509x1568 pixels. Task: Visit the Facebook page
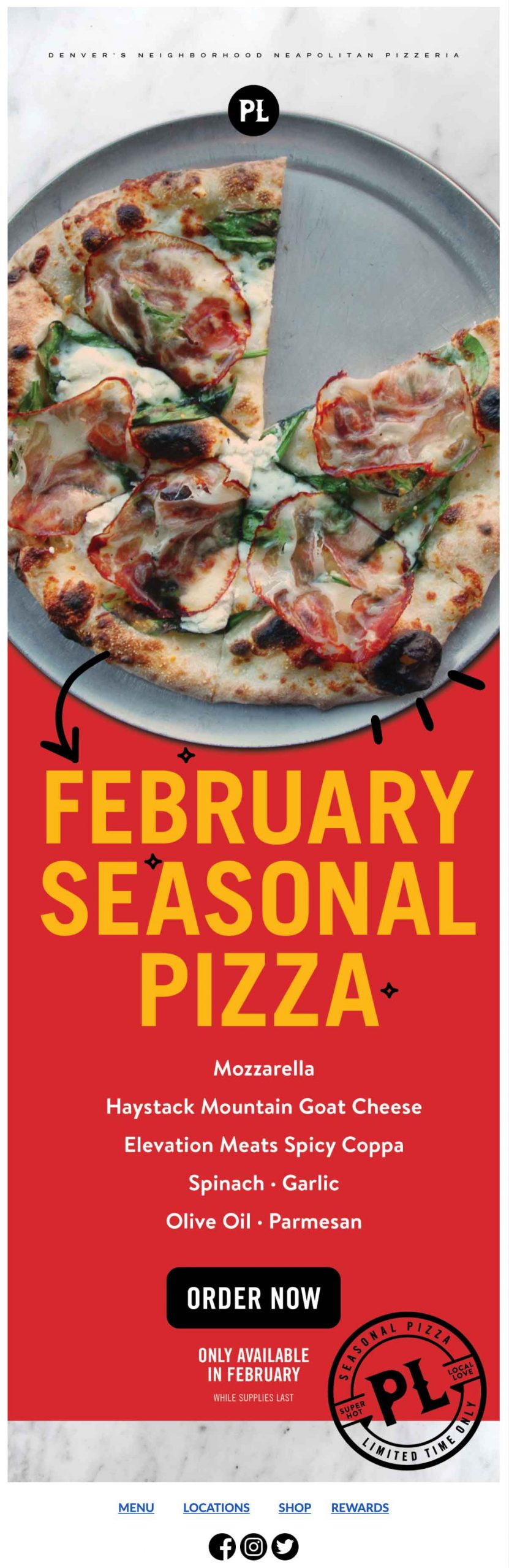(x=222, y=1547)
